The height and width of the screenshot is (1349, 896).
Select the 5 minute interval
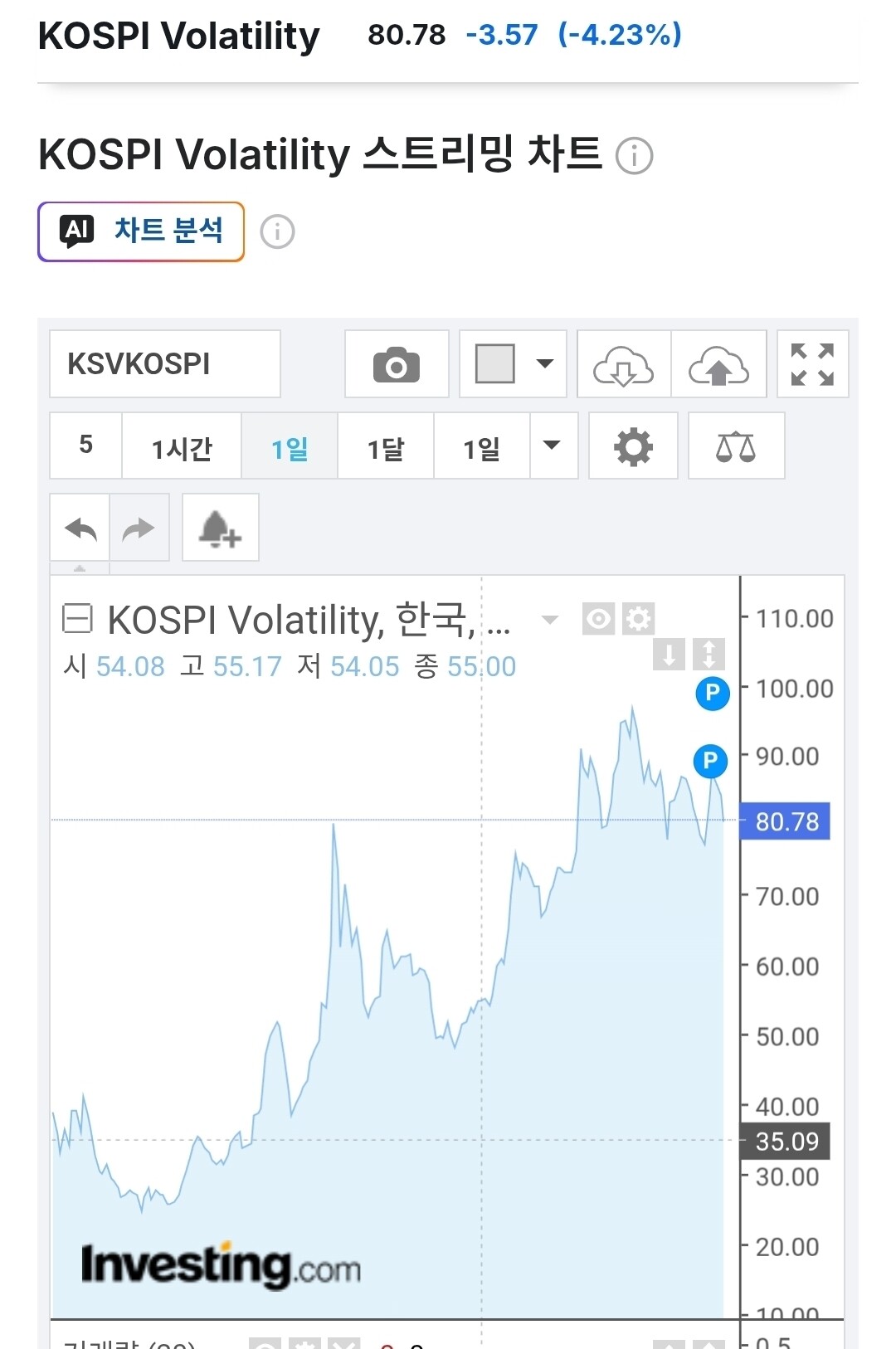86,446
